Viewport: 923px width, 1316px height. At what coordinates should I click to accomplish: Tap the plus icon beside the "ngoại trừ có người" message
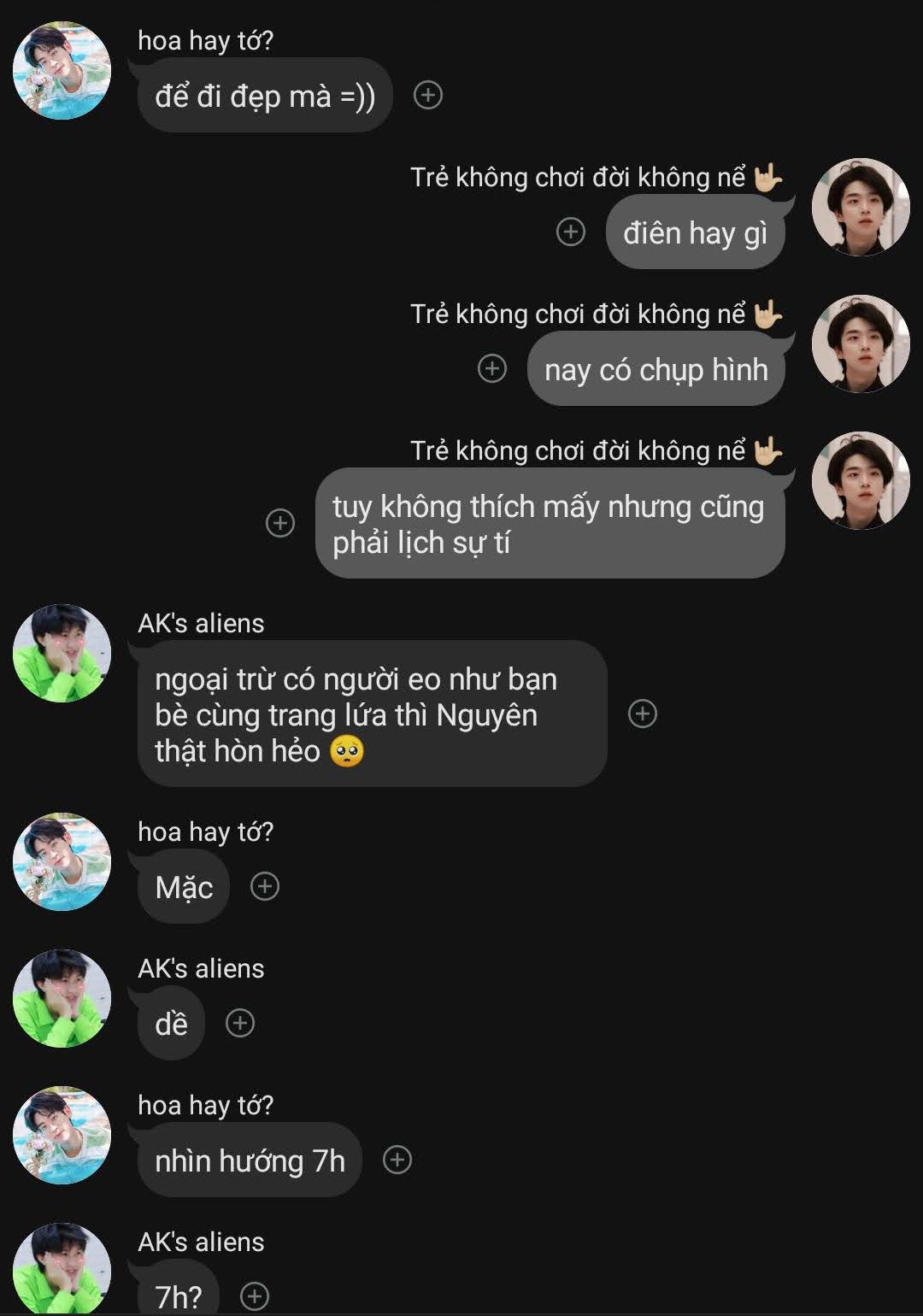pyautogui.click(x=642, y=714)
